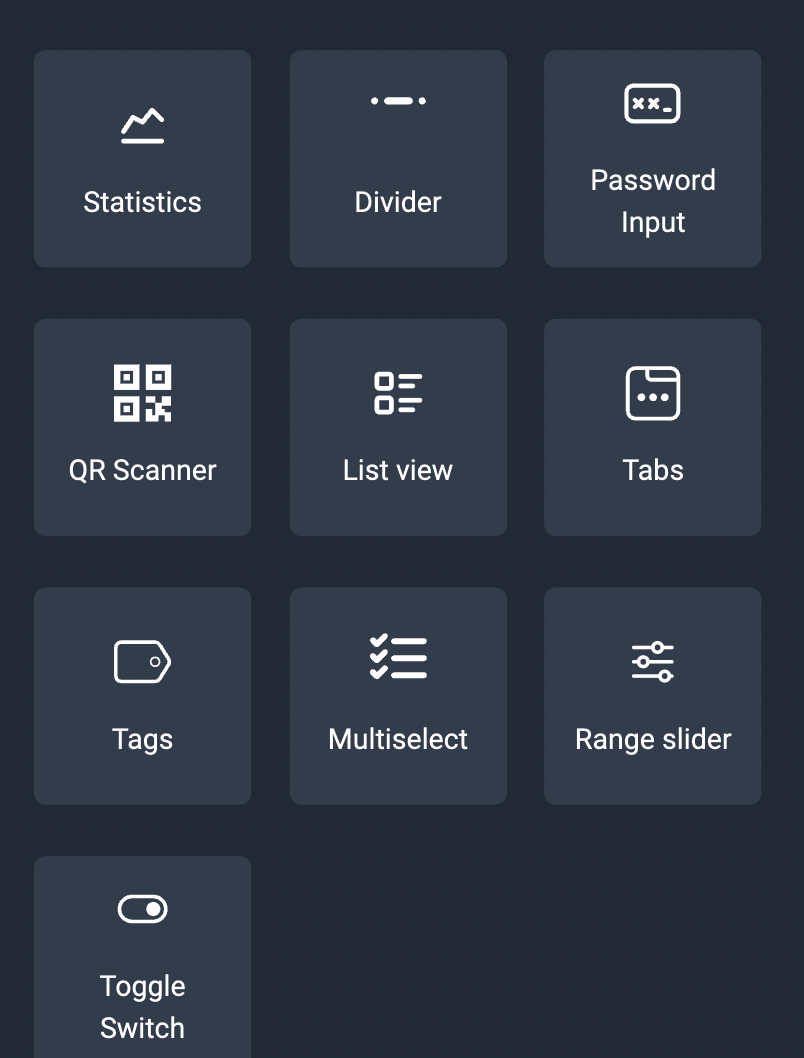804x1058 pixels.
Task: Open the Password Input component tile
Action: click(652, 158)
